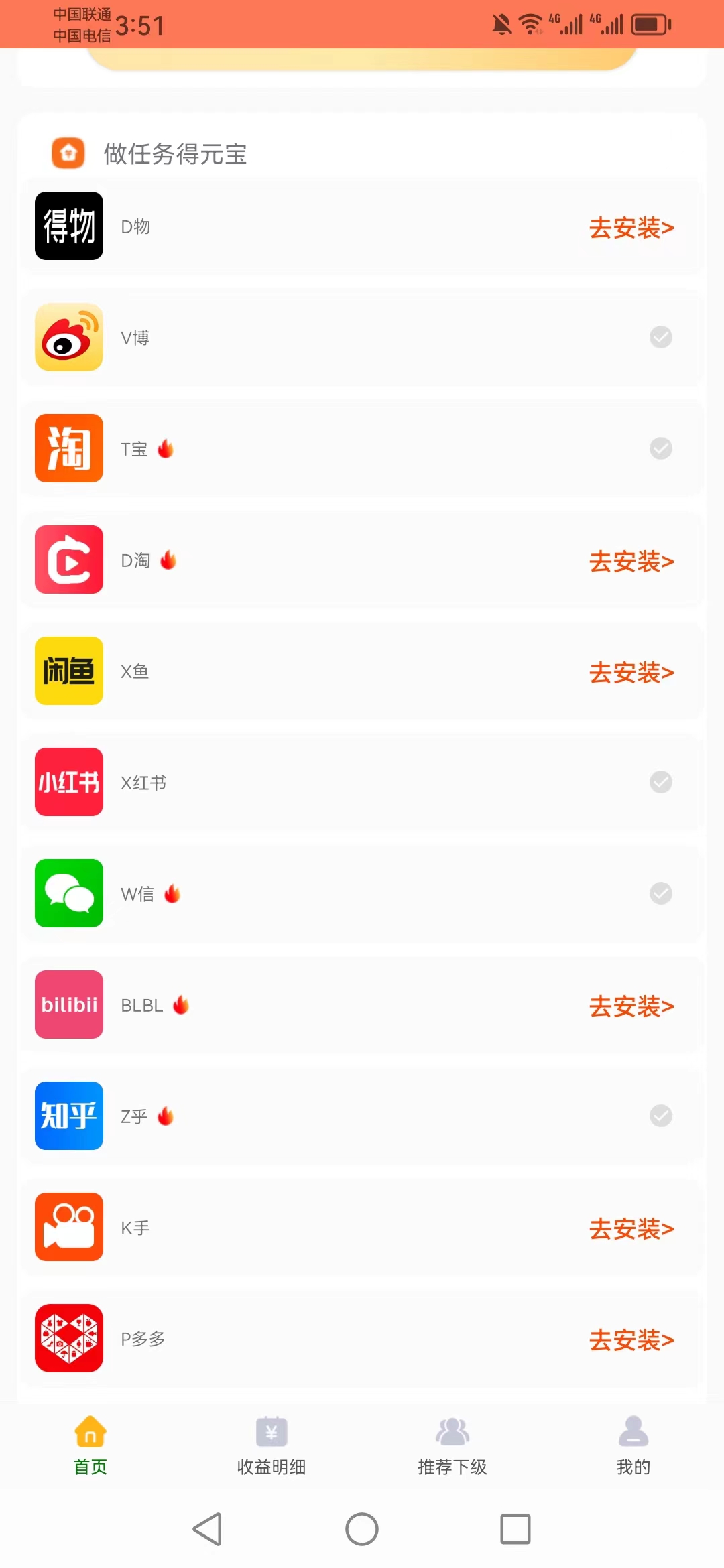
Task: Open the T宝 task row
Action: pos(362,448)
